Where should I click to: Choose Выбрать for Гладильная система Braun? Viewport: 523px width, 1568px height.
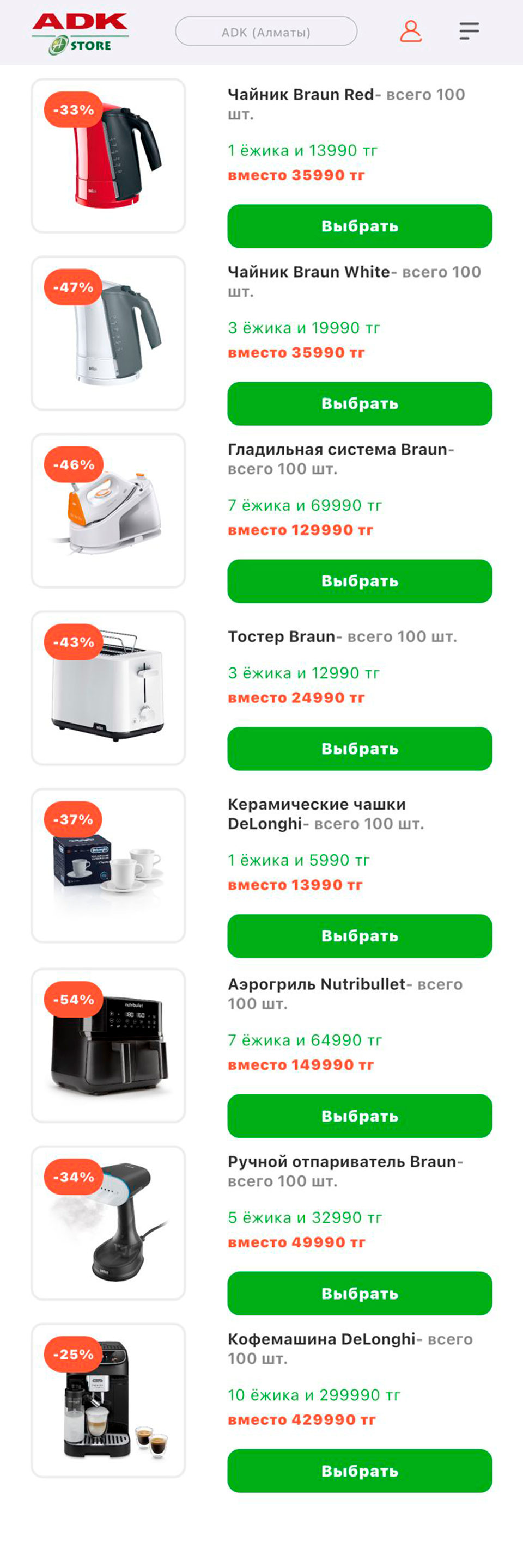tap(359, 581)
